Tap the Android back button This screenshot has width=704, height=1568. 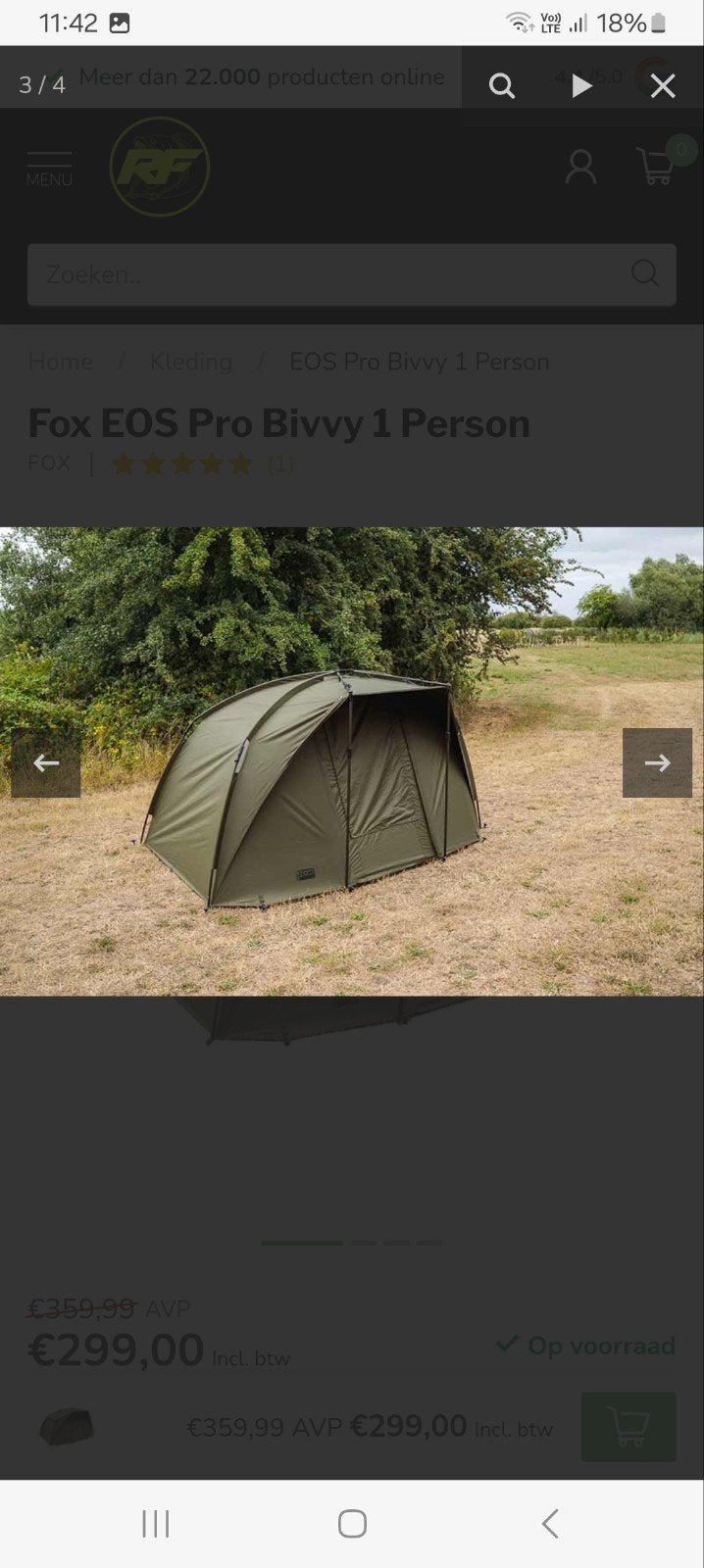550,1523
